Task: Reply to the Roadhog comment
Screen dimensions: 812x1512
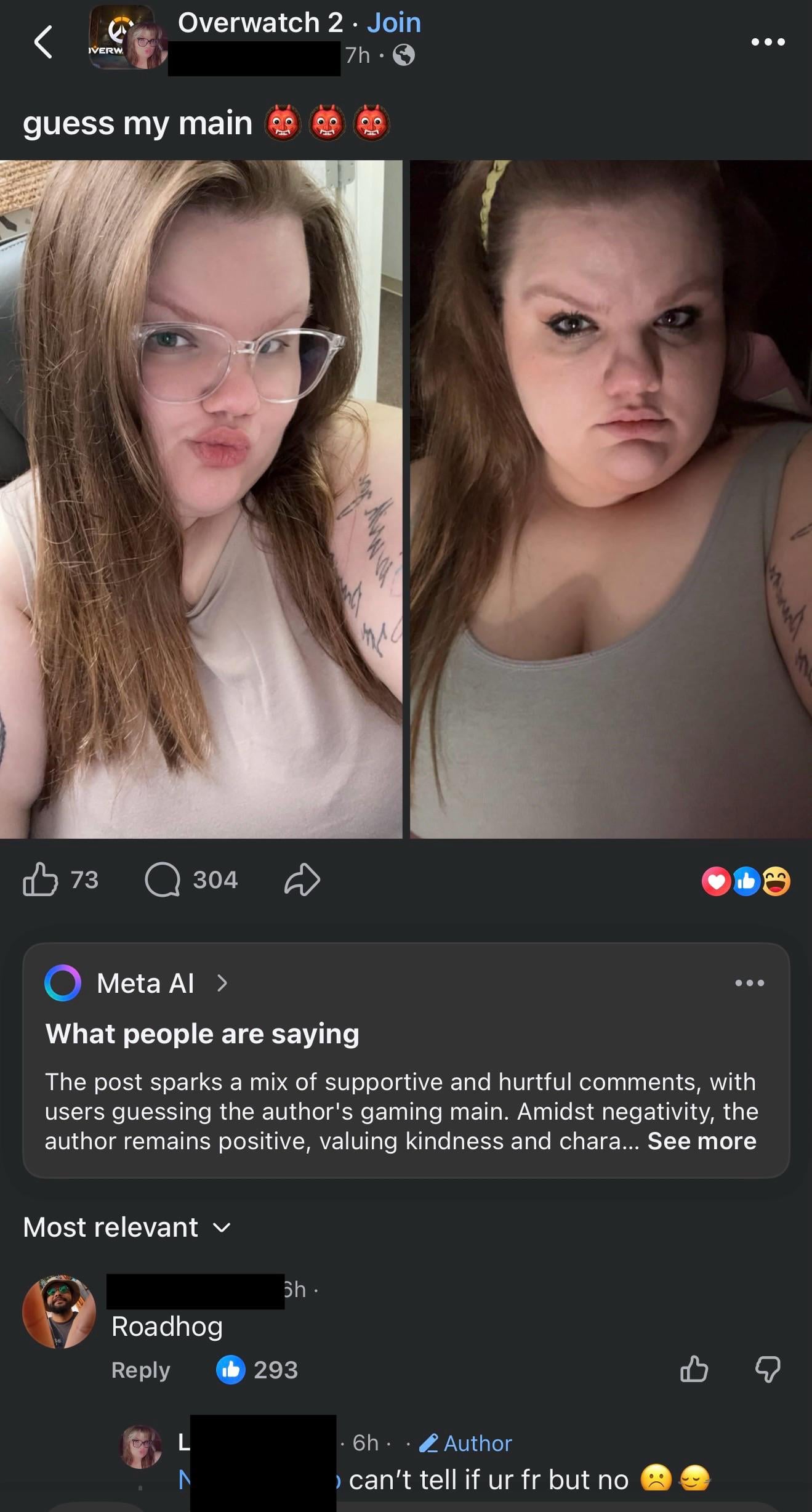Action: coord(140,1370)
